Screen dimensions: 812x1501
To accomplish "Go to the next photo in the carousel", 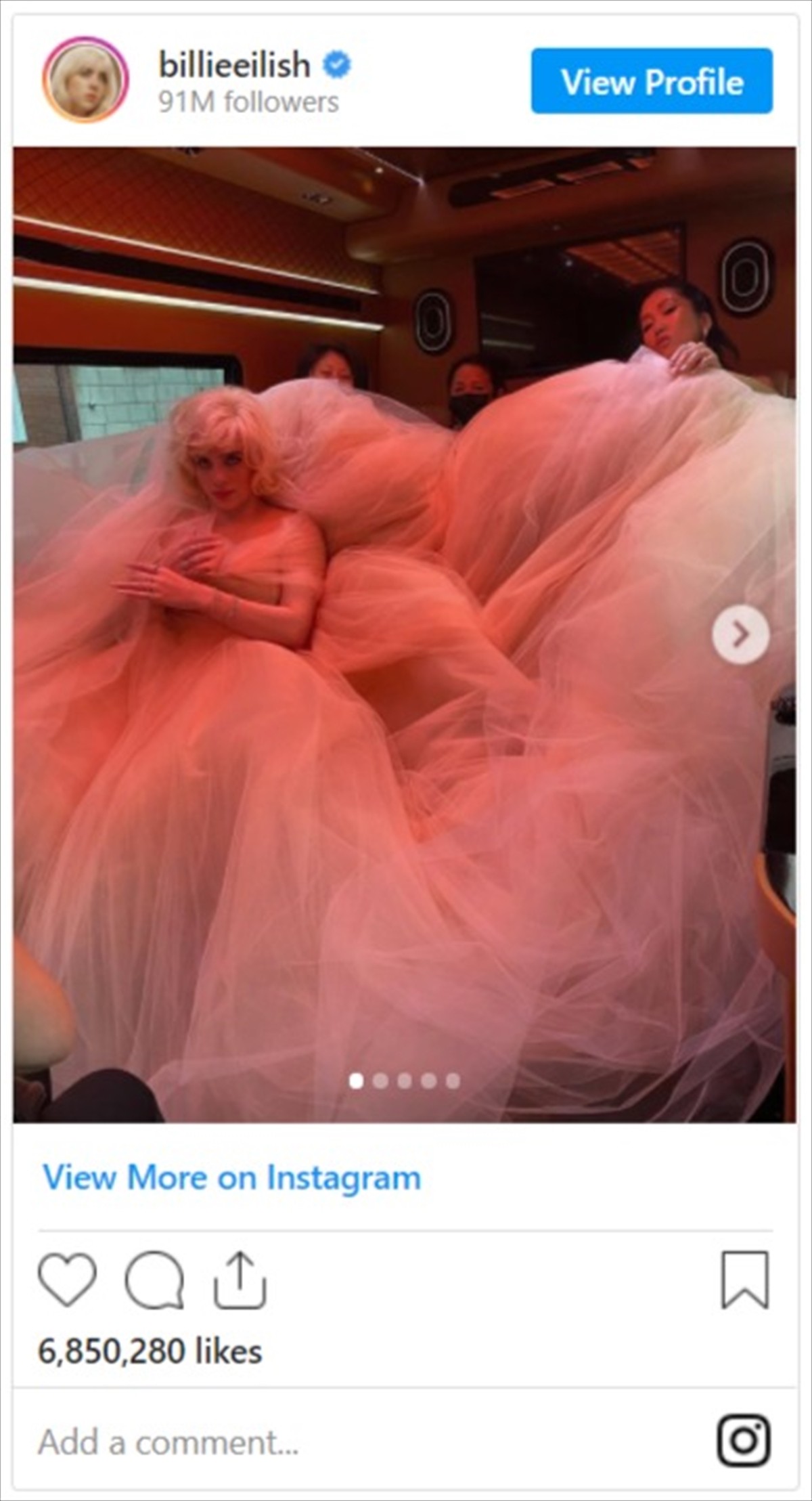I will point(740,634).
